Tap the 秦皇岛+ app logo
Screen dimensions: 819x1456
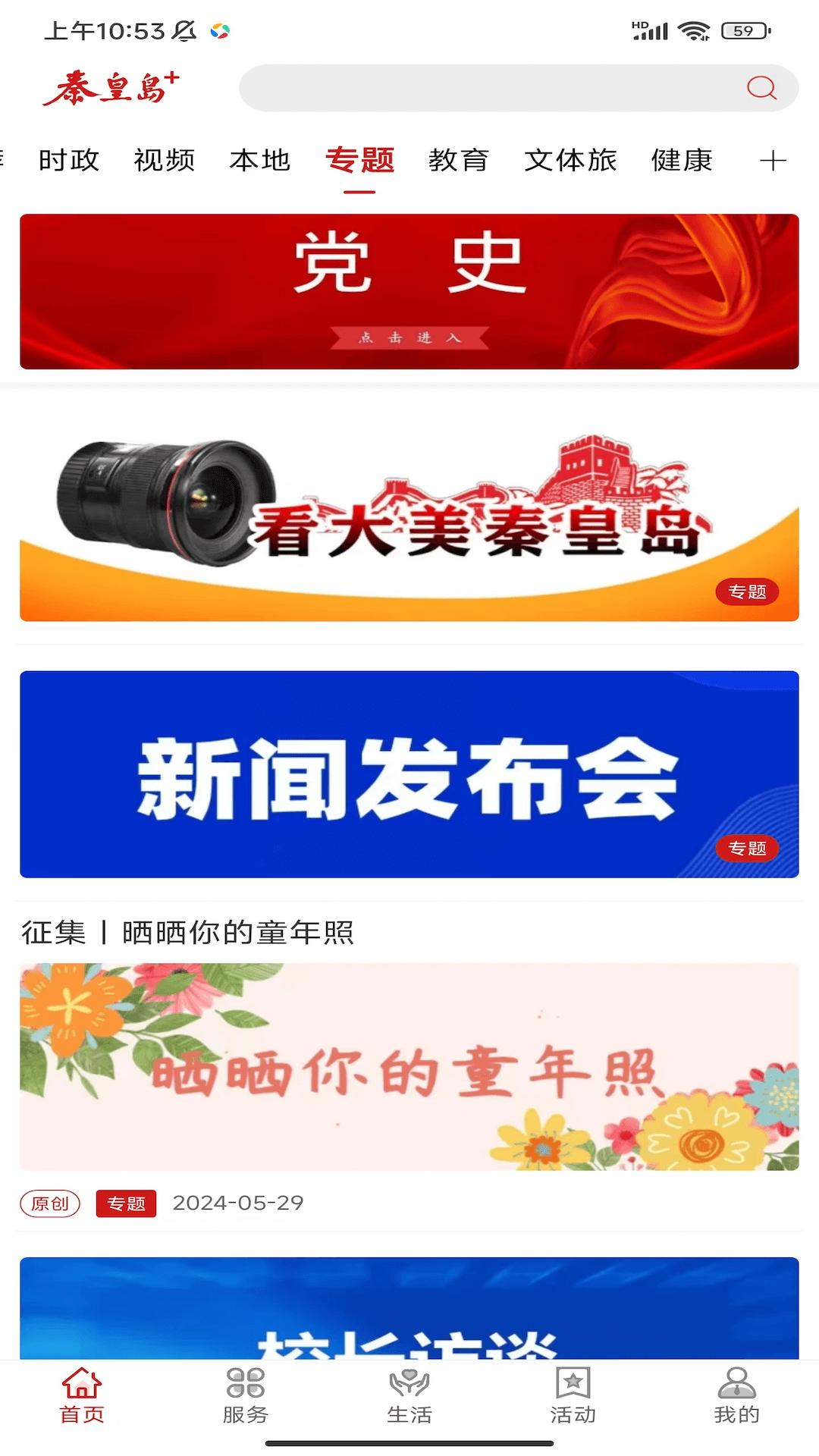(x=114, y=86)
